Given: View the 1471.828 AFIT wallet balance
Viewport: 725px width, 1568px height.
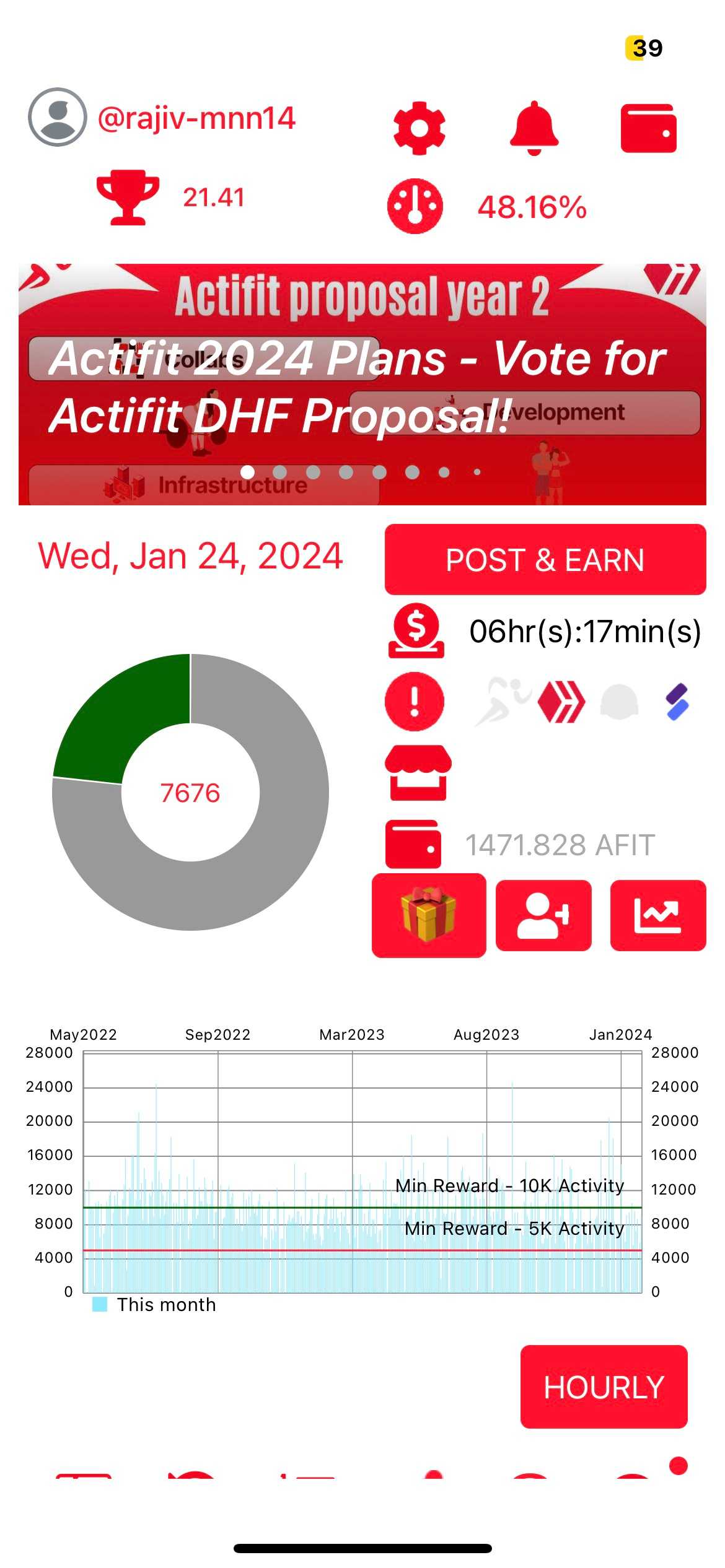Looking at the screenshot, I should click(x=560, y=845).
